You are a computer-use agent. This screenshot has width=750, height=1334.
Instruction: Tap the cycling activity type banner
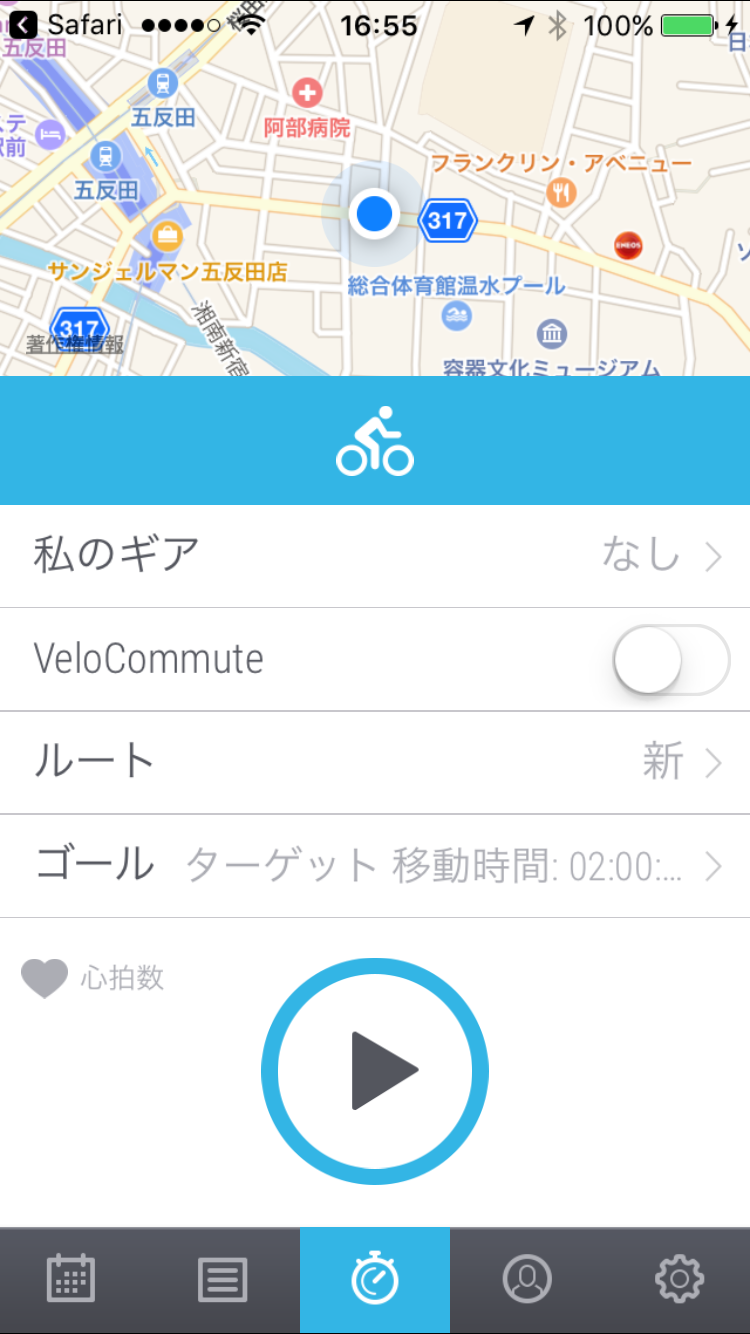coord(375,441)
